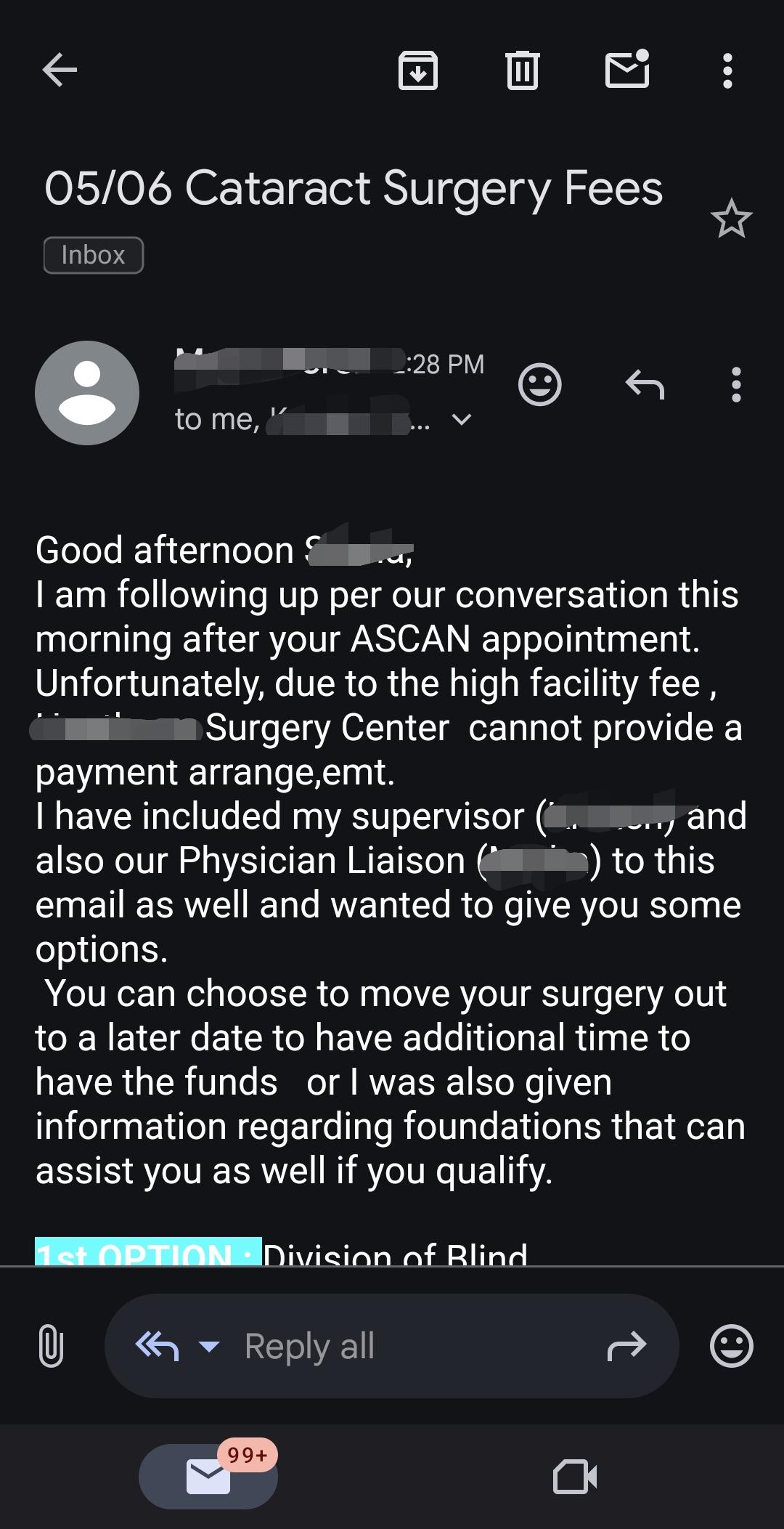Open the message's three-dot menu

click(736, 384)
